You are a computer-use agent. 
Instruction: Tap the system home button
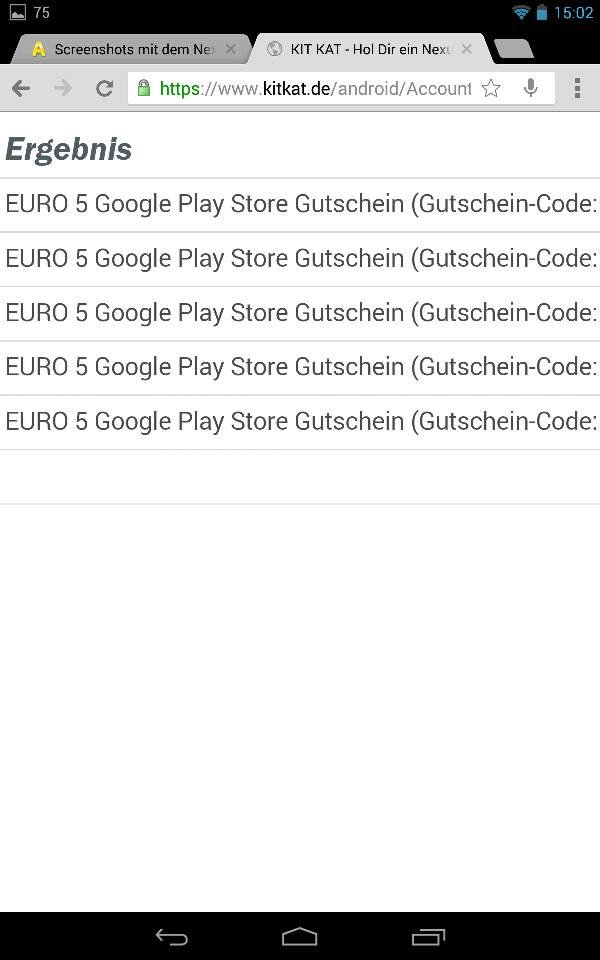coord(299,937)
